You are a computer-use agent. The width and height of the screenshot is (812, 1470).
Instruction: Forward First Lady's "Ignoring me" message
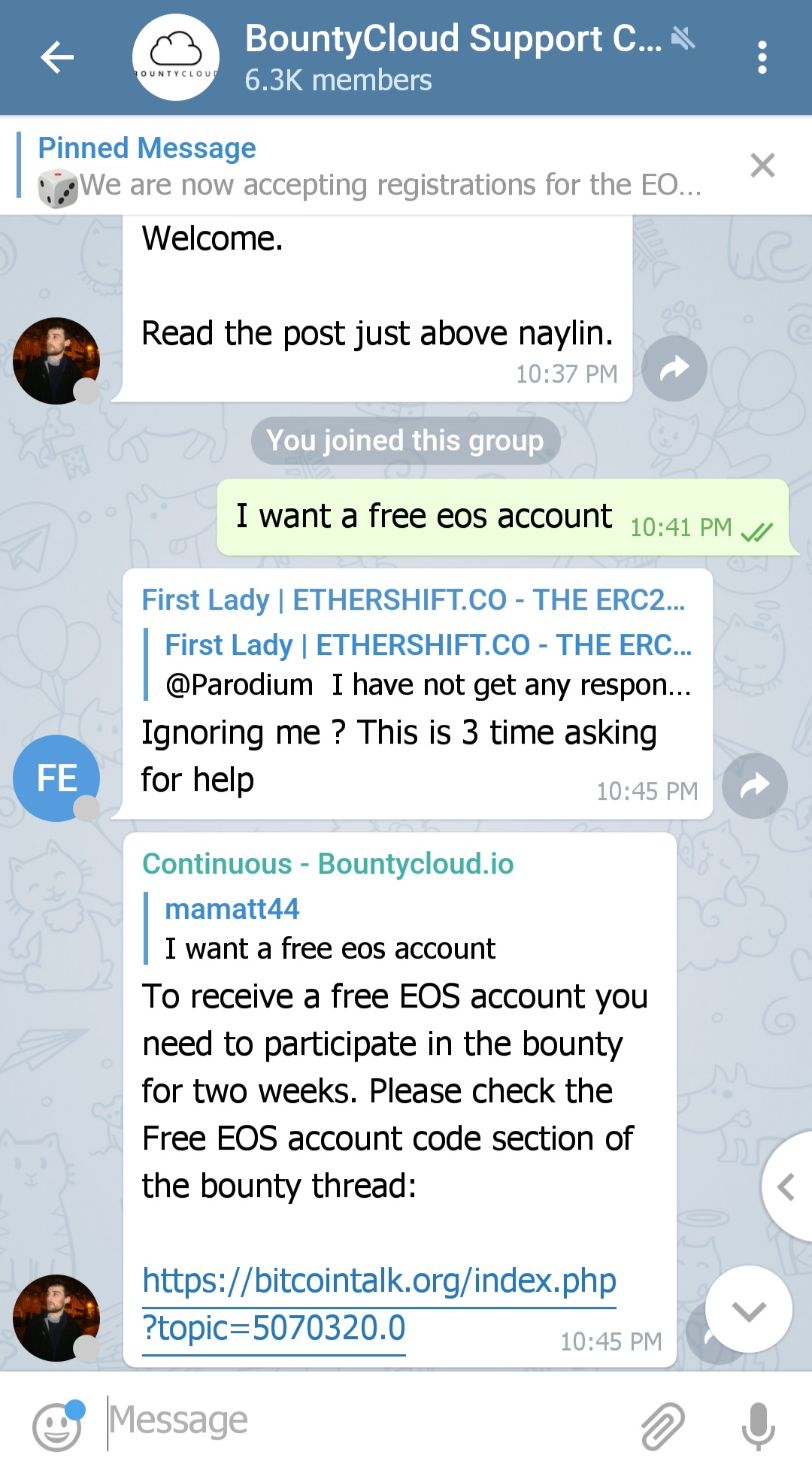point(754,785)
